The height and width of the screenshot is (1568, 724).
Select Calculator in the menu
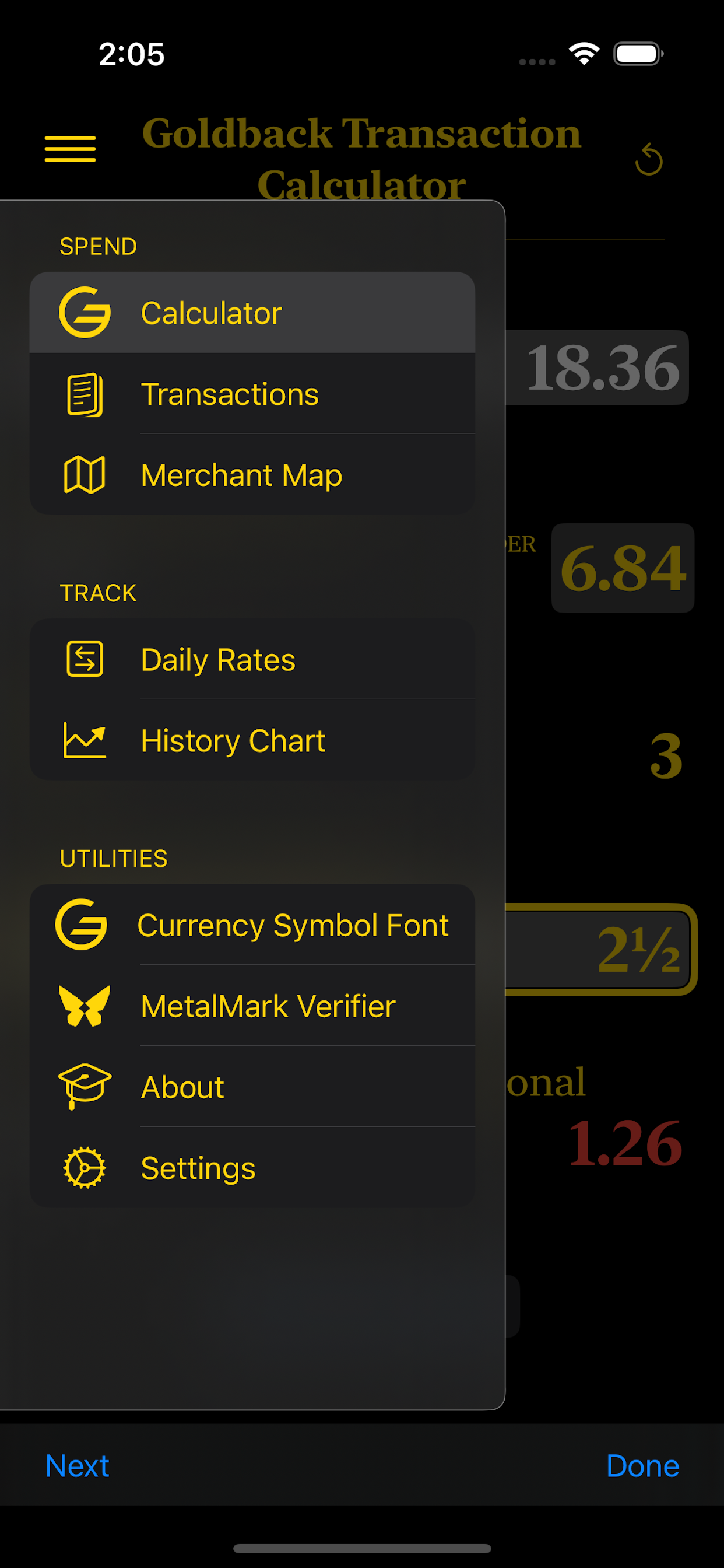tap(252, 312)
